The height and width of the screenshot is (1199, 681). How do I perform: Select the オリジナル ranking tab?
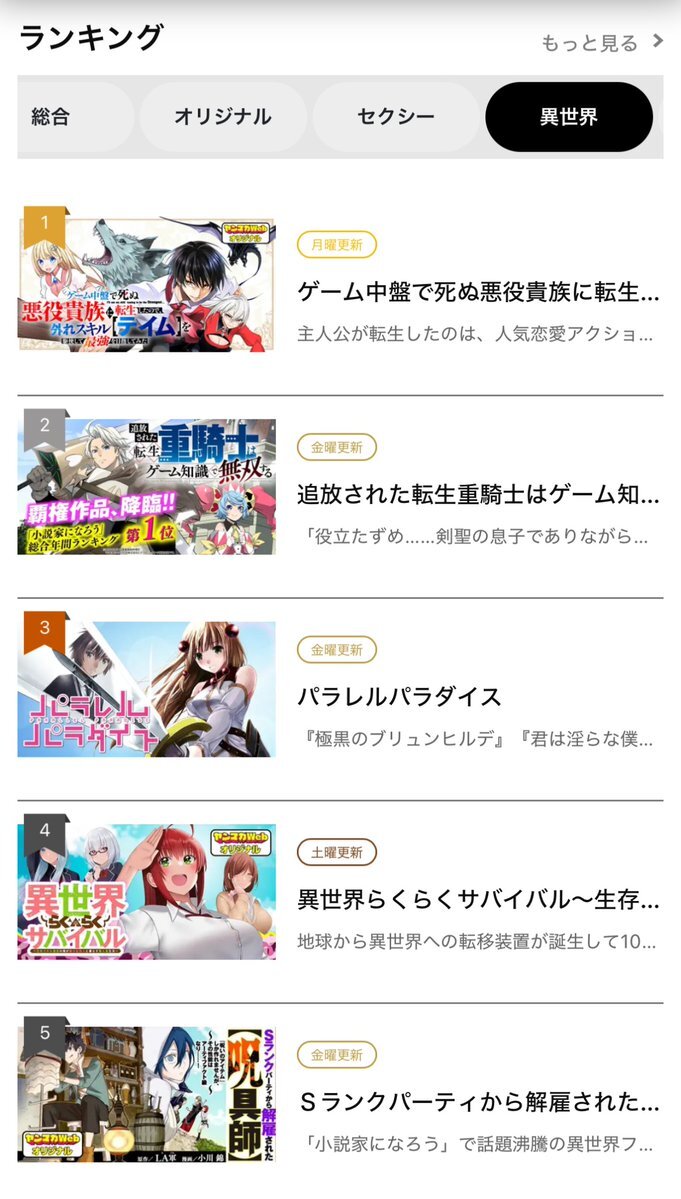click(222, 117)
